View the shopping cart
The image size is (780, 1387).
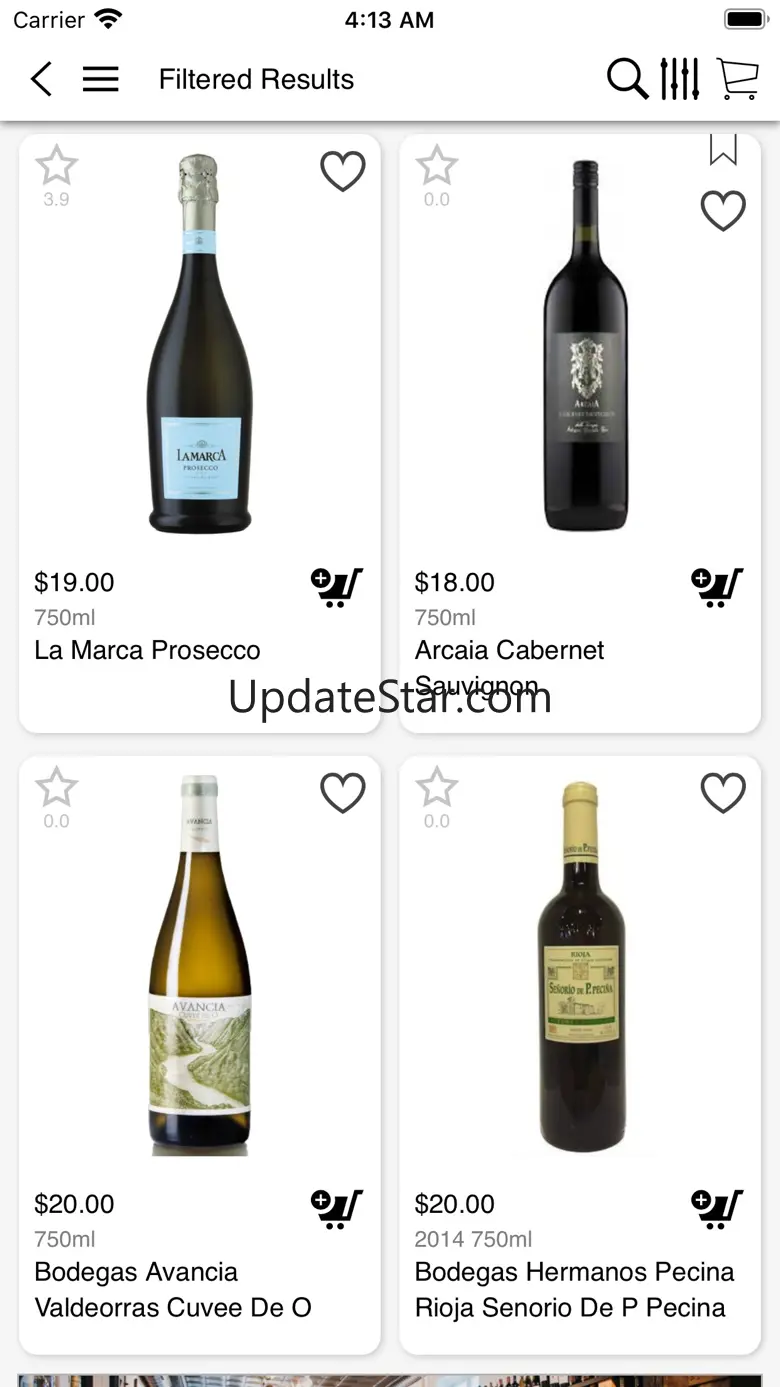(x=738, y=79)
